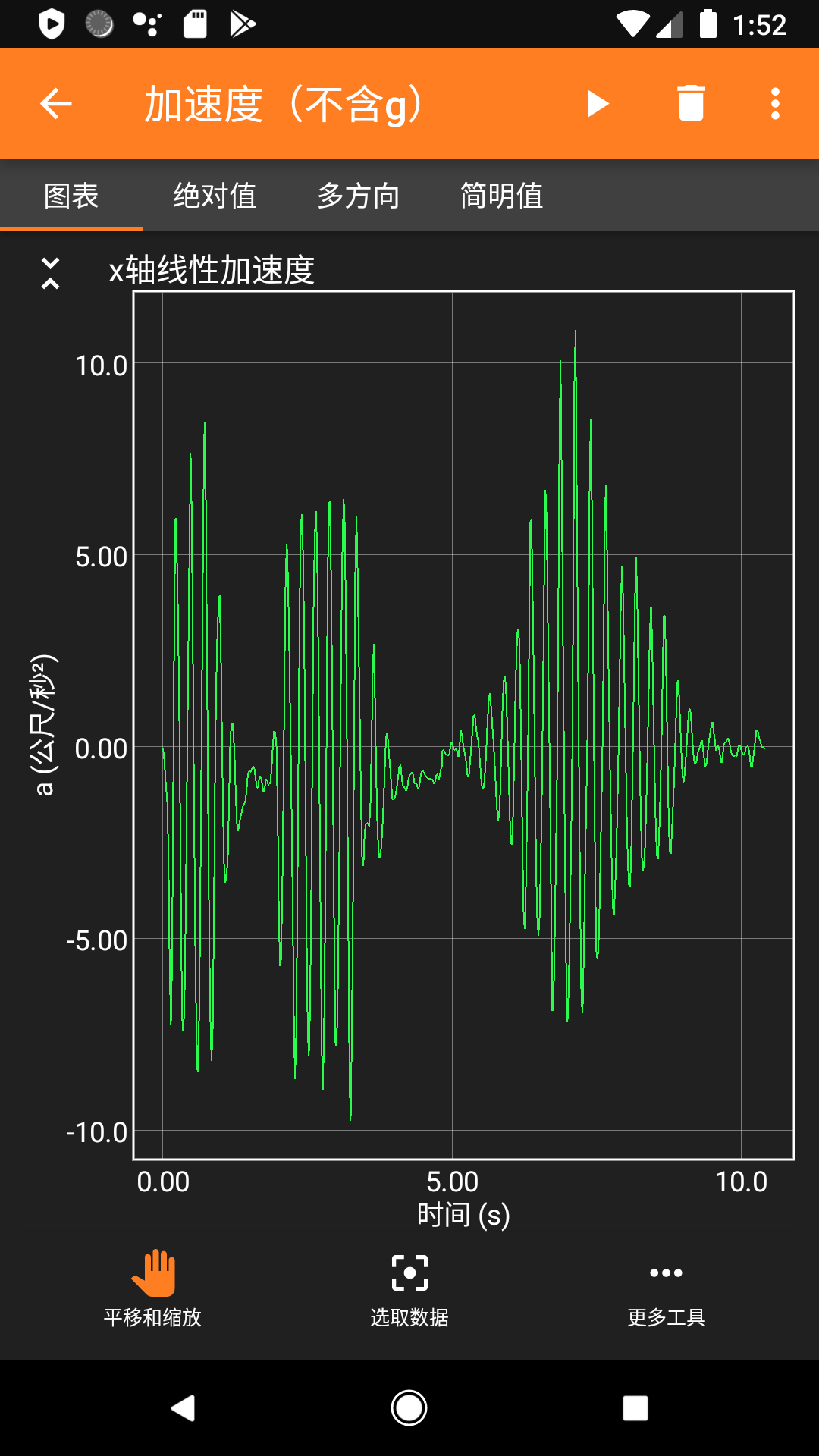Switch to the 图表 tab
Viewport: 819px width, 1456px height.
pos(71,196)
